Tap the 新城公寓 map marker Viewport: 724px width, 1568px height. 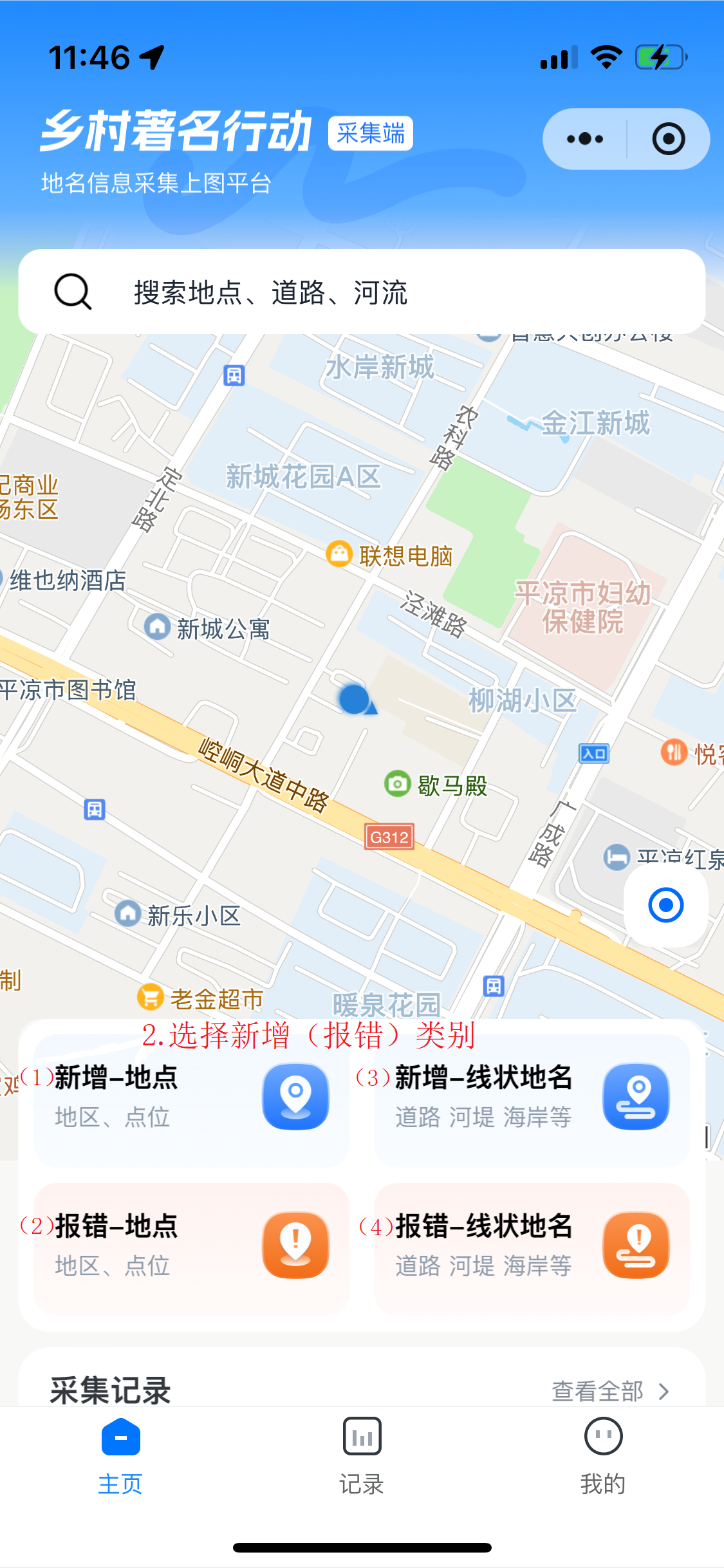158,627
